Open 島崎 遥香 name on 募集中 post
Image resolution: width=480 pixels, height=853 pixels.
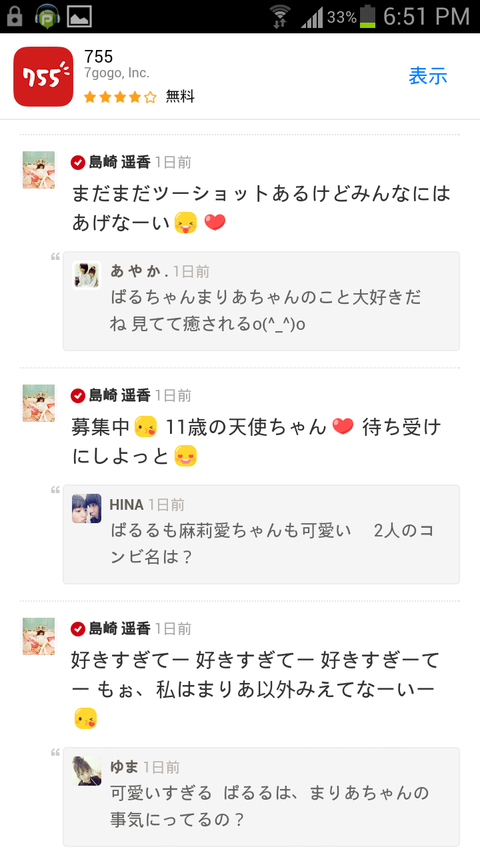(x=119, y=395)
